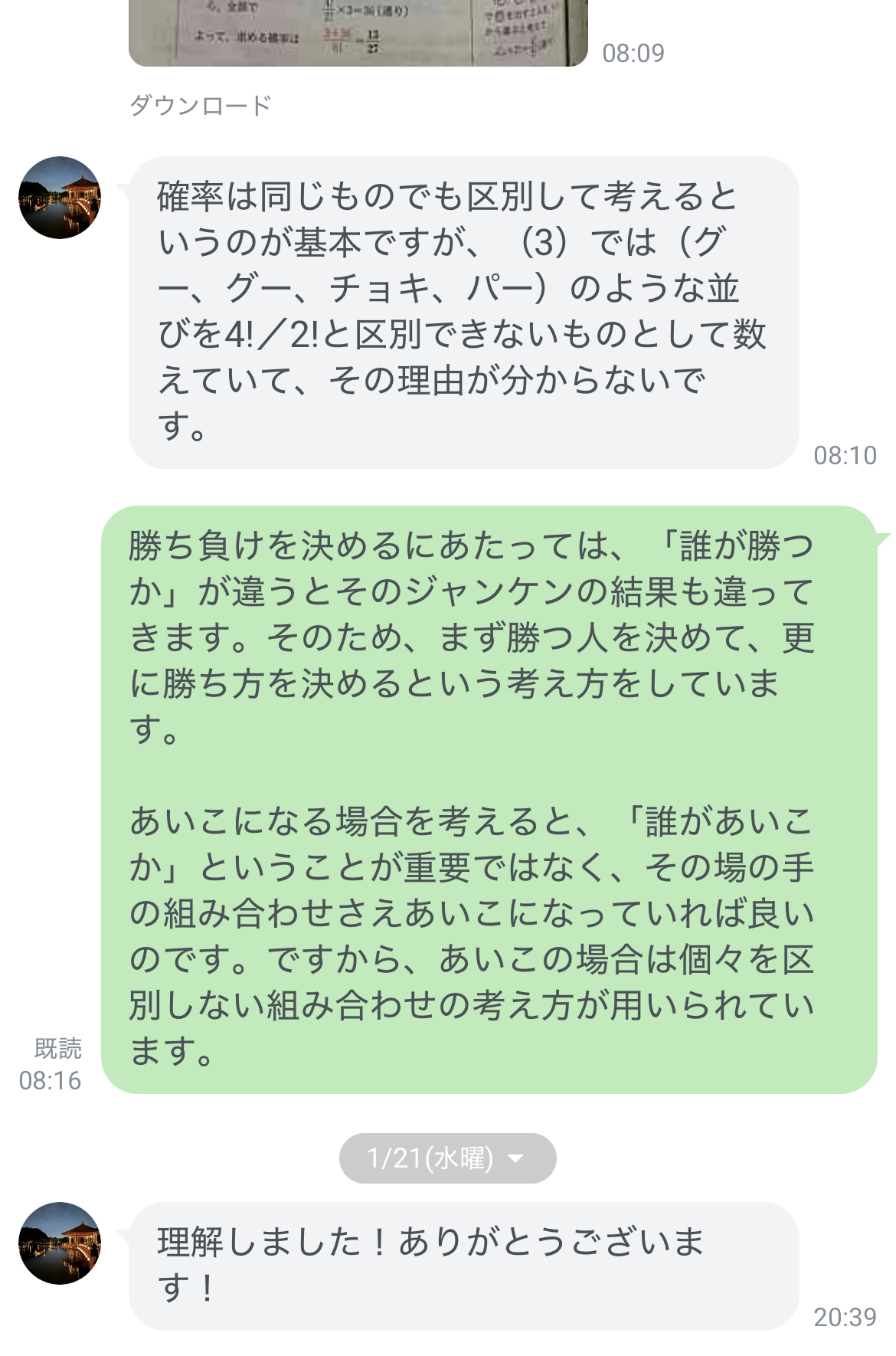Image resolution: width=896 pixels, height=1356 pixels.
Task: Open the date picker via the 1/21 chip
Action: pyautogui.click(x=446, y=1159)
